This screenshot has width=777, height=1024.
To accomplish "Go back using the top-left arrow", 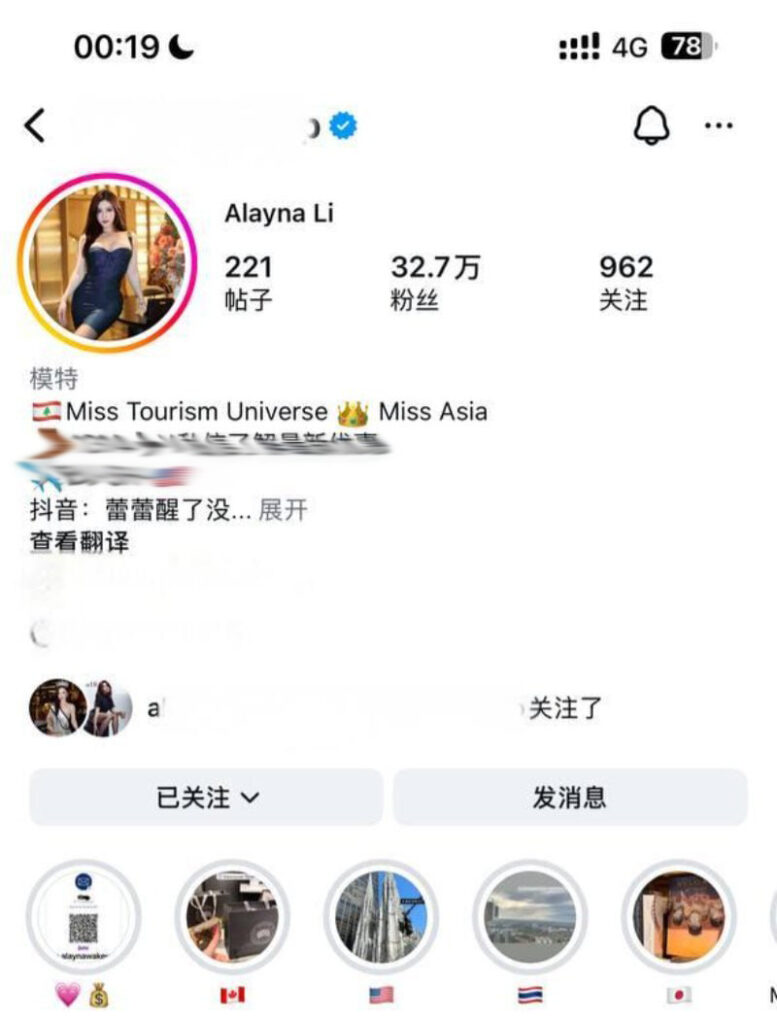I will (35, 127).
